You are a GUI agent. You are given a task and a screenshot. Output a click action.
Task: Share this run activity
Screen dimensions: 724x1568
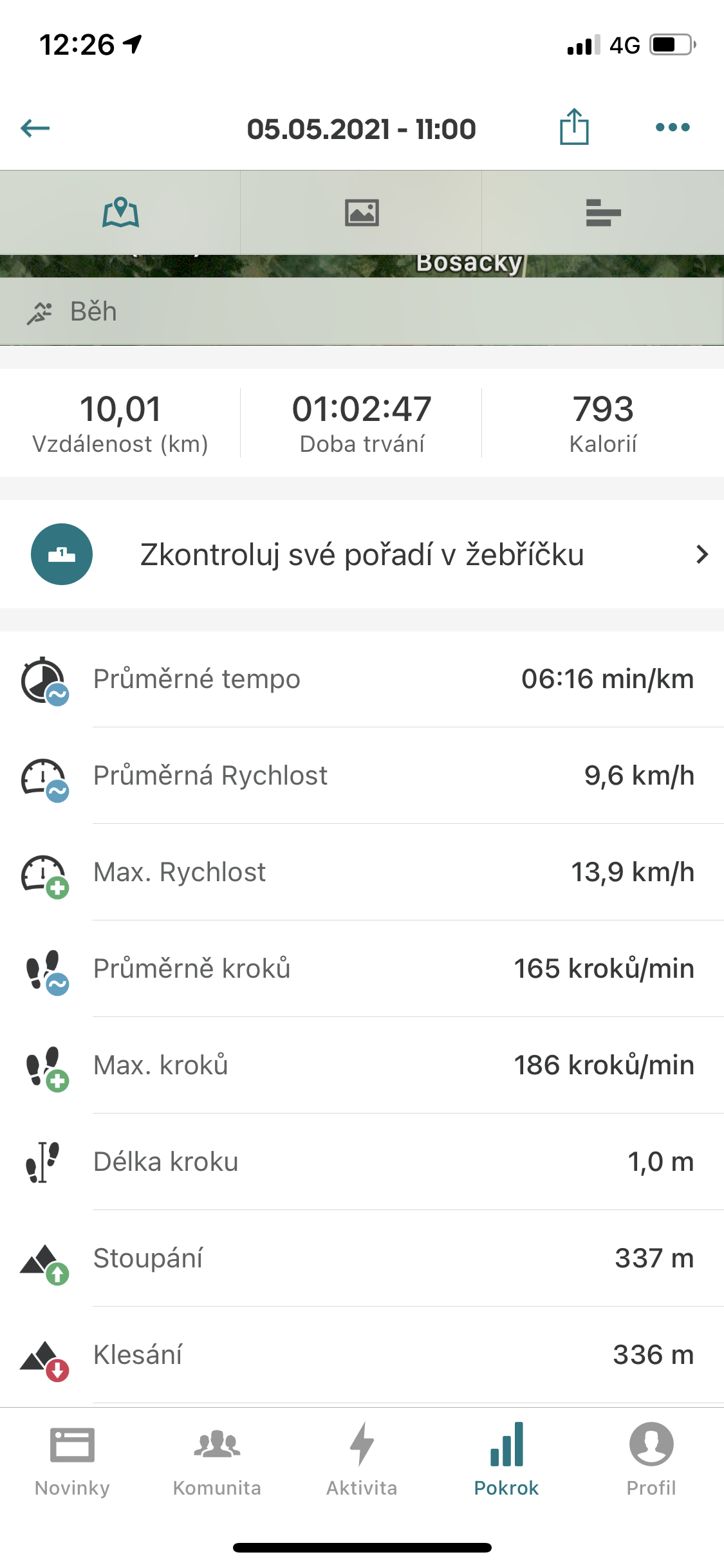point(574,127)
